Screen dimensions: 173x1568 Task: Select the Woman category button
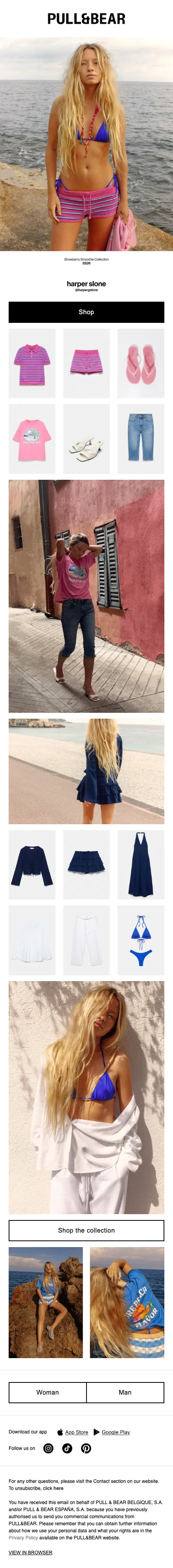(x=48, y=1392)
